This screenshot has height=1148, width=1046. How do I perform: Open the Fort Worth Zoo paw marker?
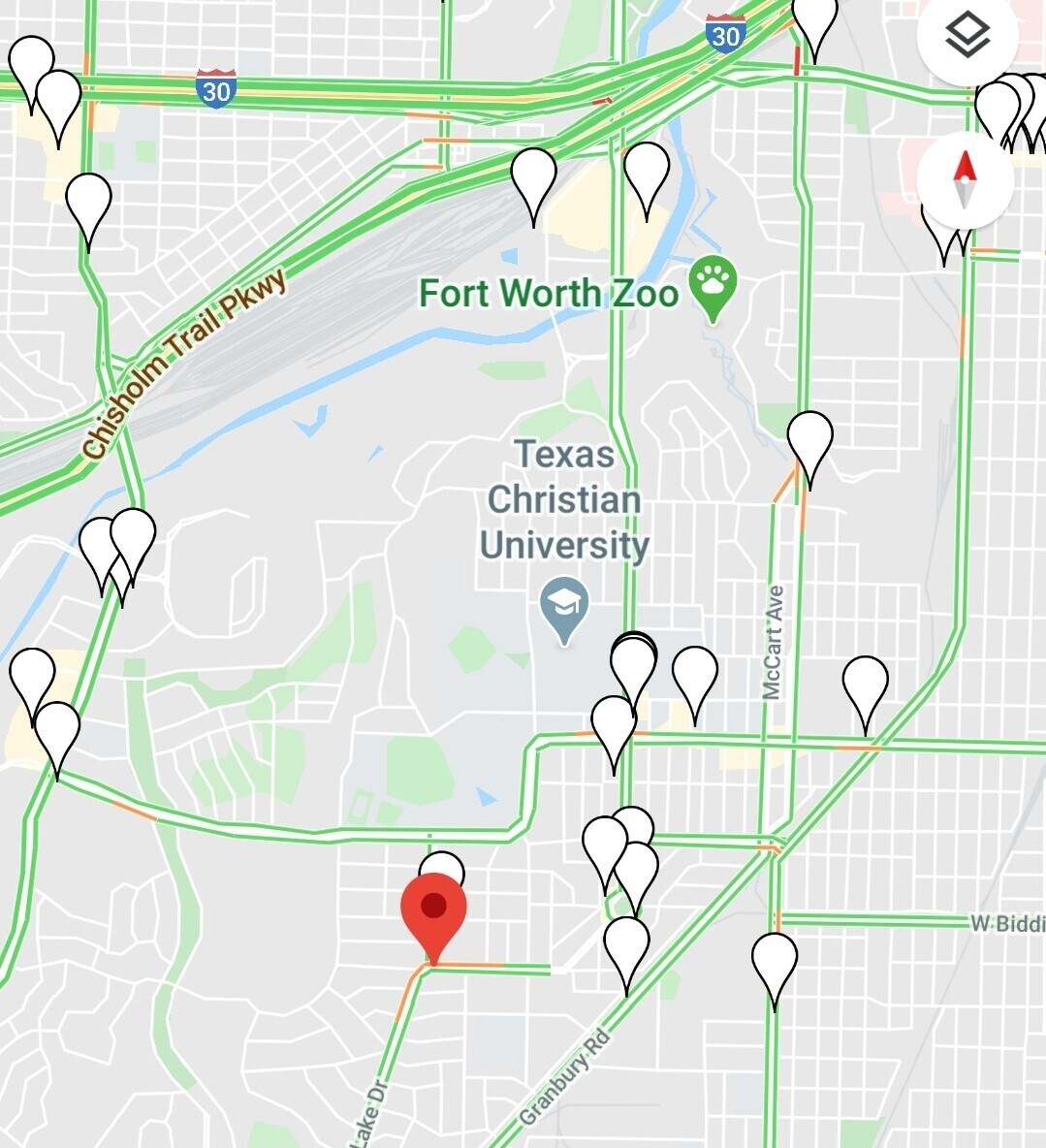[713, 285]
